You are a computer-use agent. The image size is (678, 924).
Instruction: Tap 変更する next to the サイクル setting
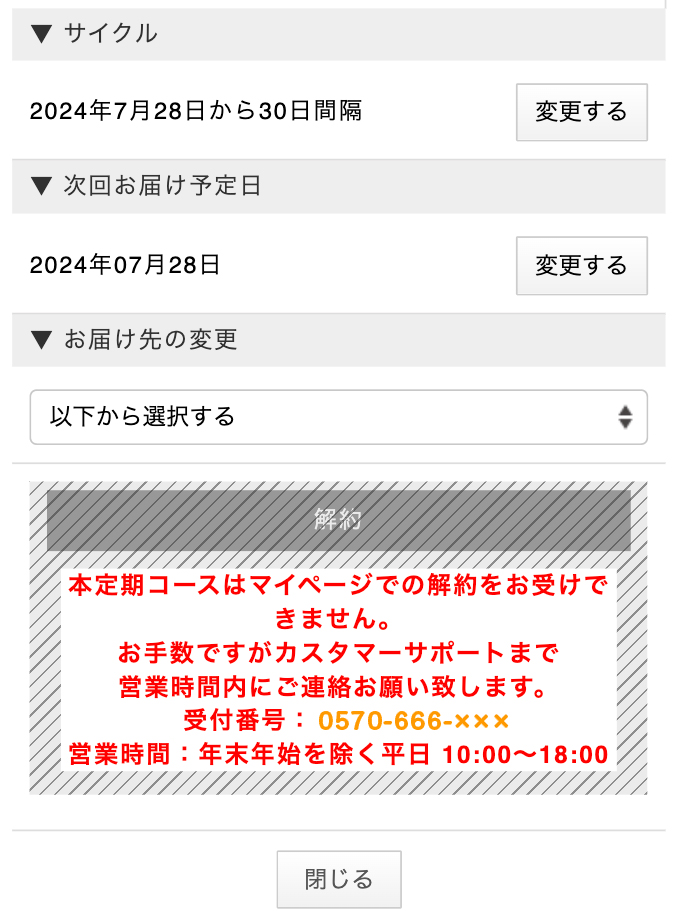[581, 112]
